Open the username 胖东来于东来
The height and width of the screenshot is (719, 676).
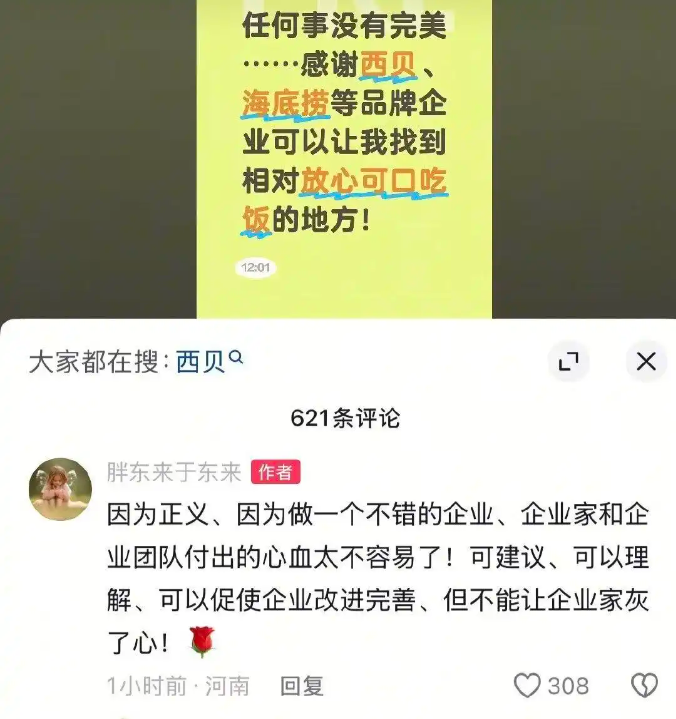click(174, 472)
